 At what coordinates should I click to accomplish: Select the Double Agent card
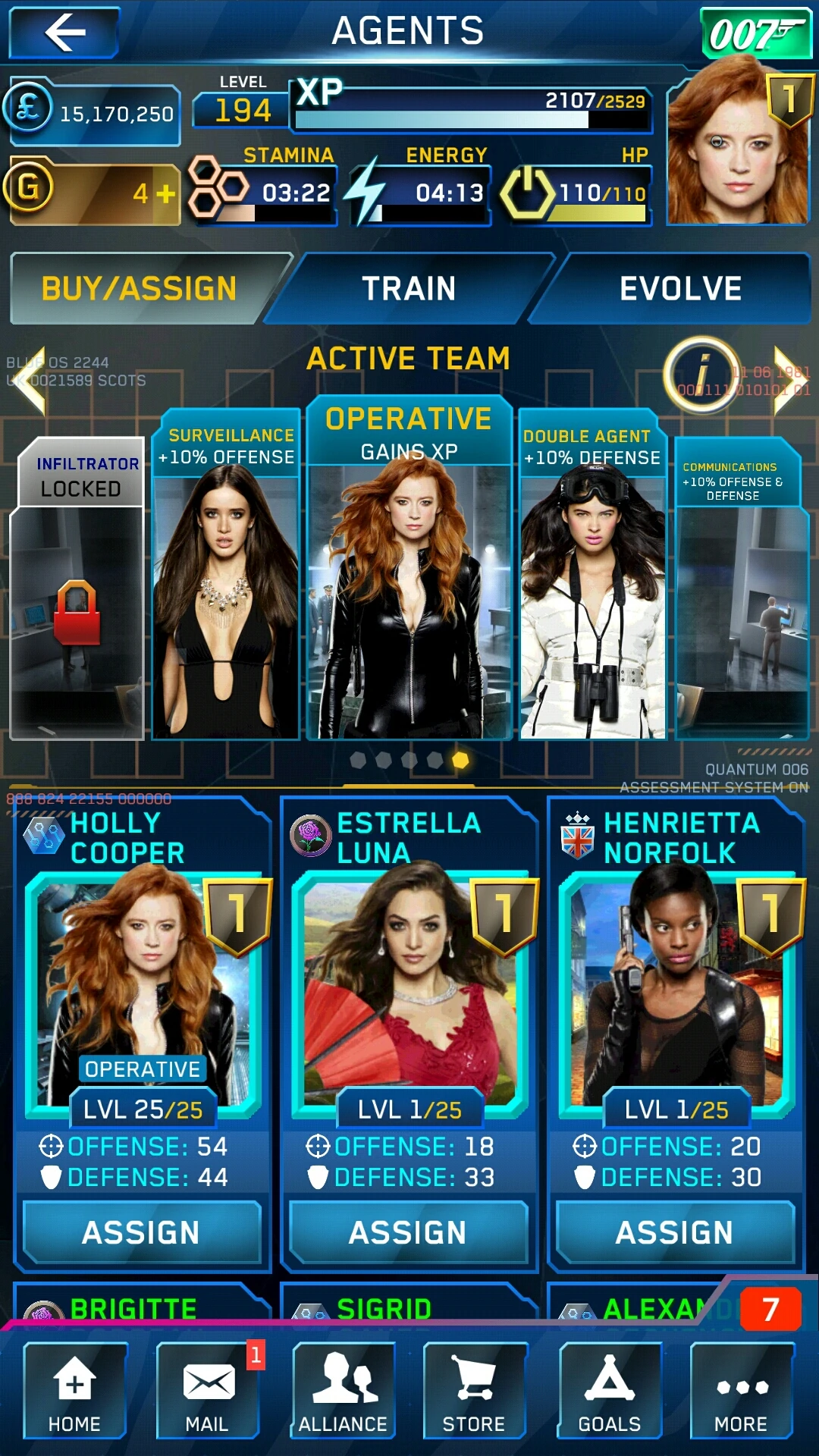[x=592, y=574]
